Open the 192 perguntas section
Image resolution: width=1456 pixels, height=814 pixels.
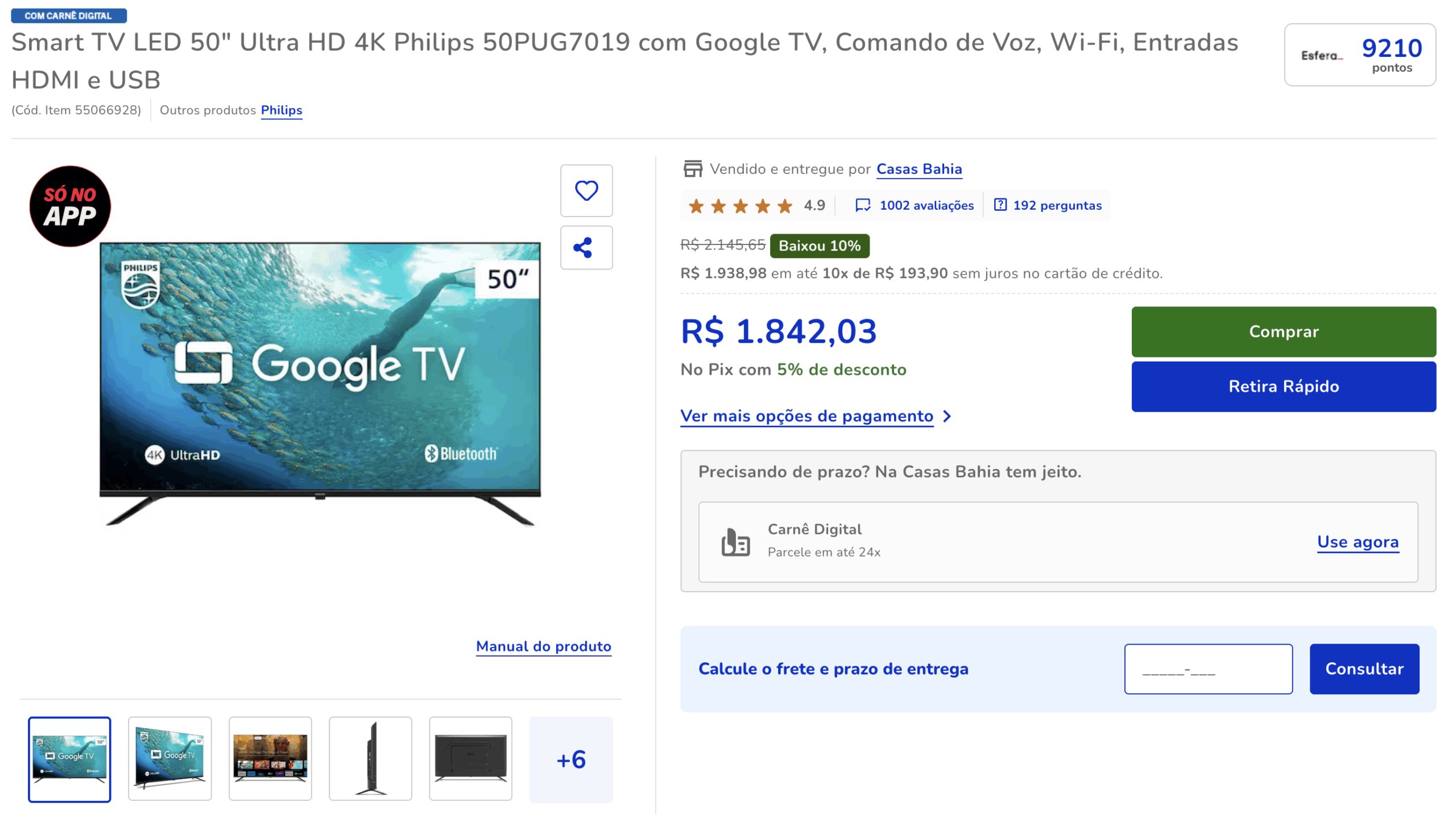[x=1056, y=205]
